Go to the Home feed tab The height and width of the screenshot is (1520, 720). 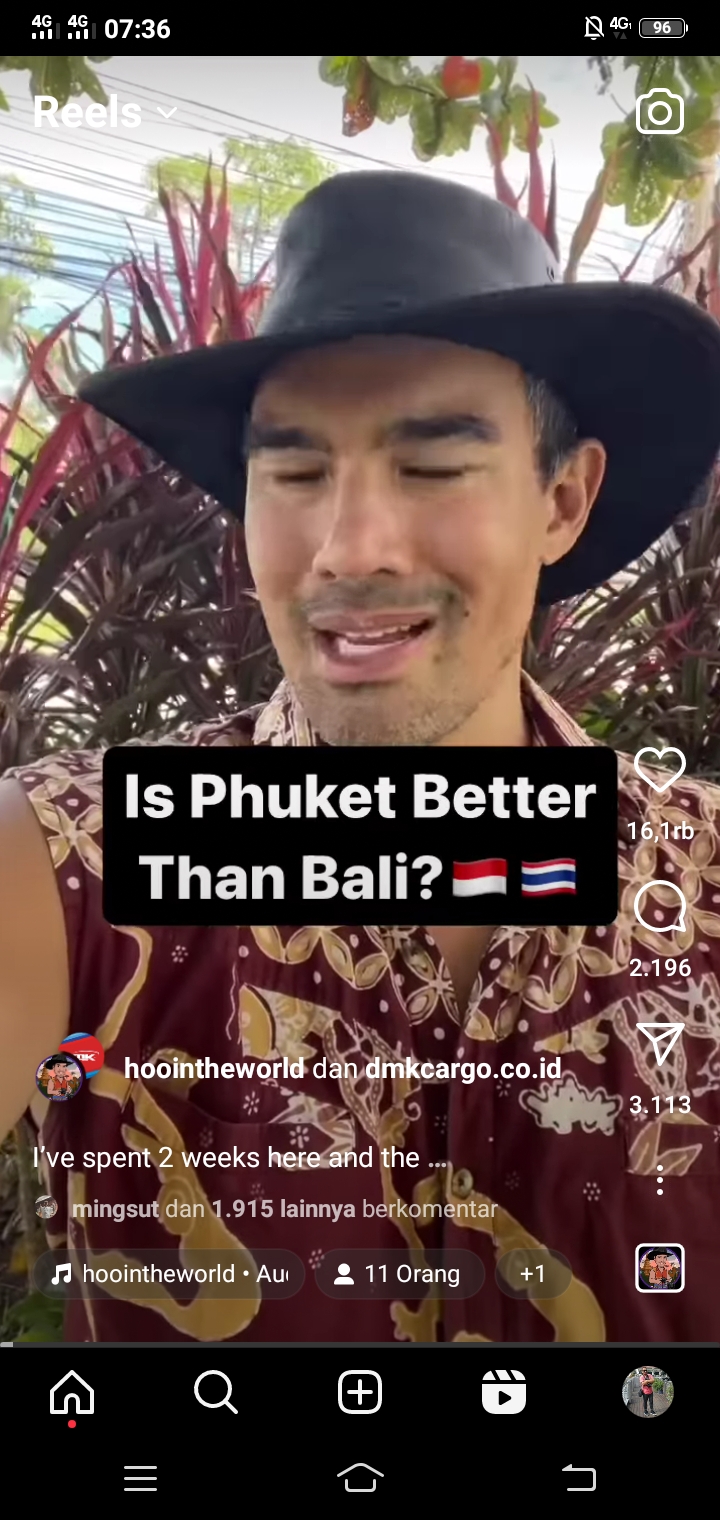[72, 1391]
